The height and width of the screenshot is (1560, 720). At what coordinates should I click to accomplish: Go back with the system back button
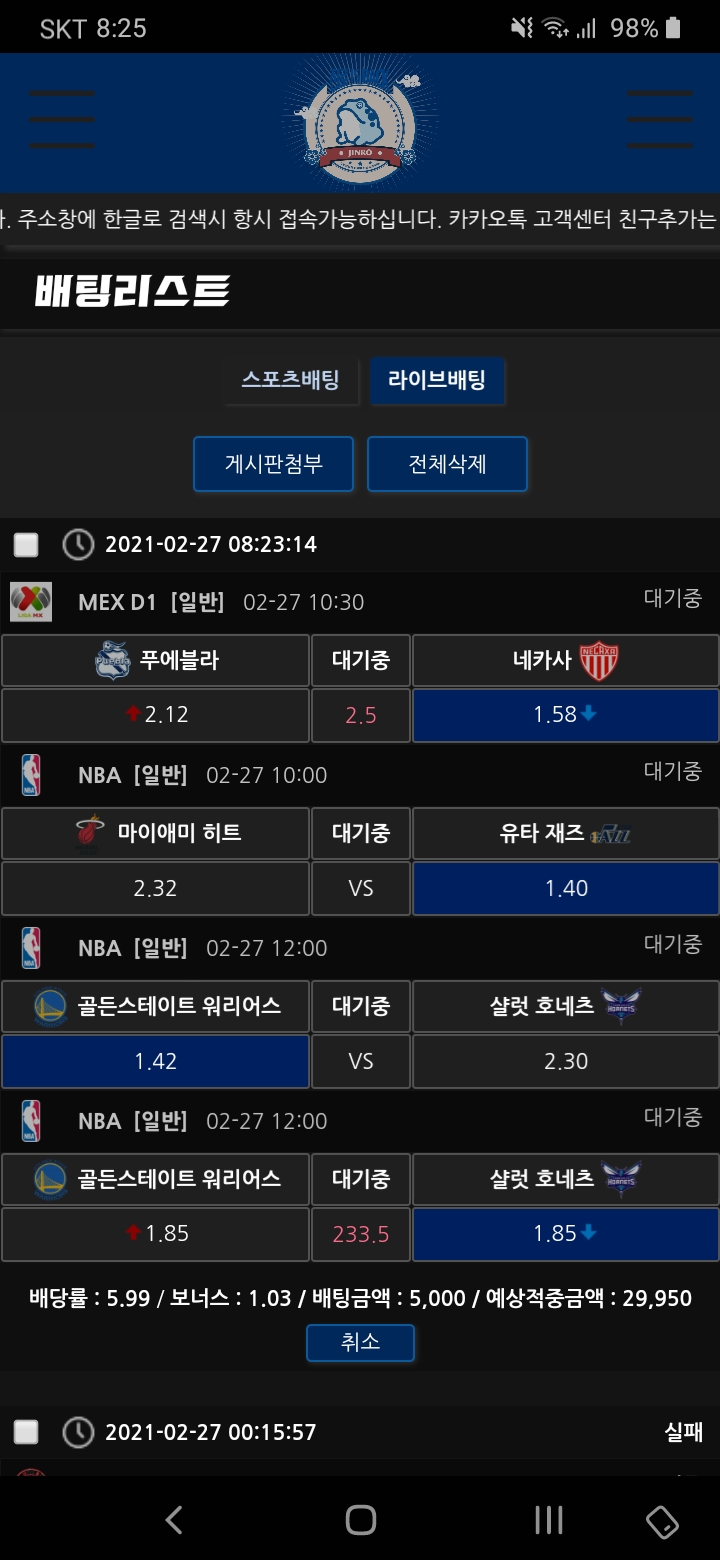[174, 1520]
